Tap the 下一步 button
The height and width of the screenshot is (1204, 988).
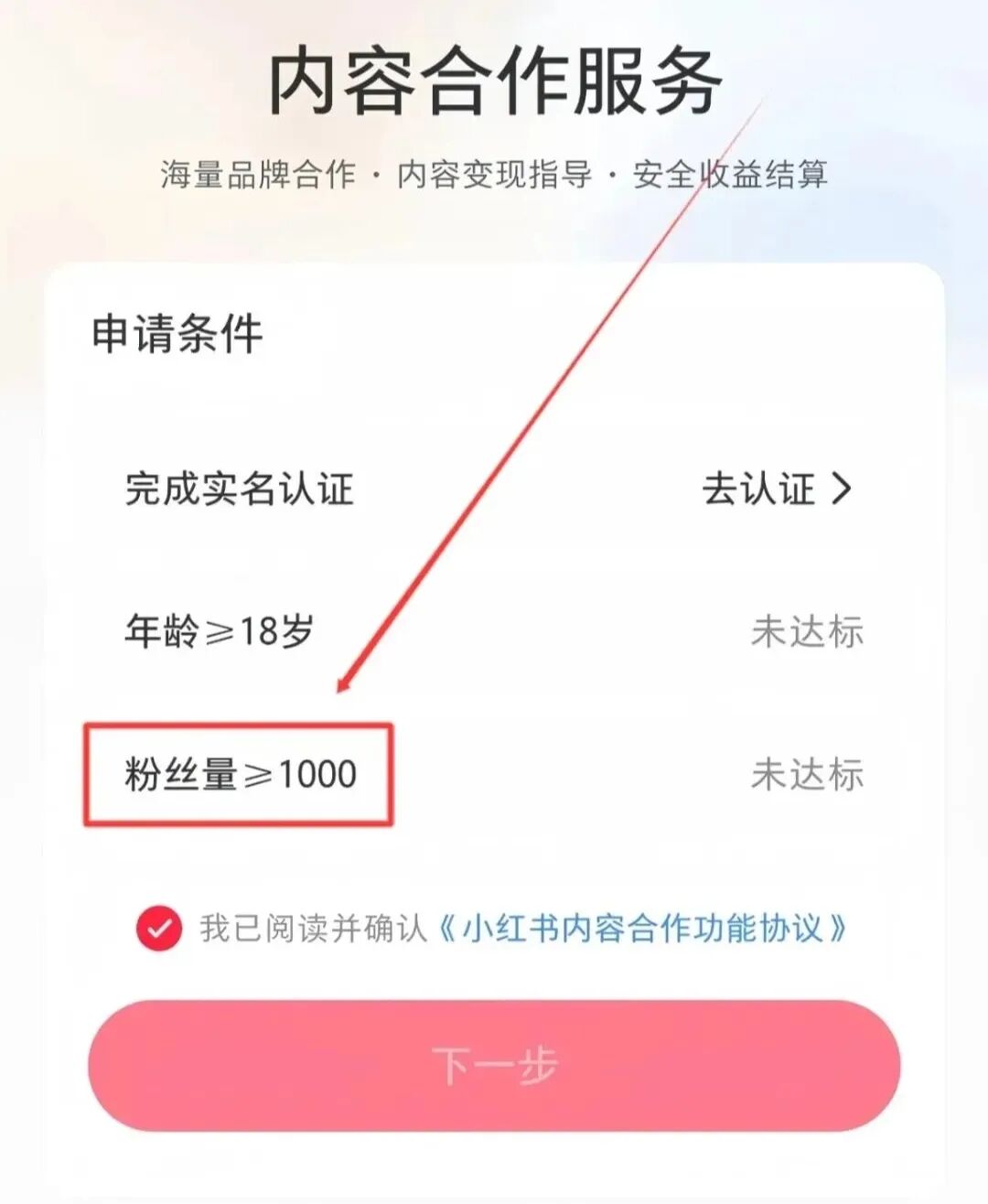494,1066
